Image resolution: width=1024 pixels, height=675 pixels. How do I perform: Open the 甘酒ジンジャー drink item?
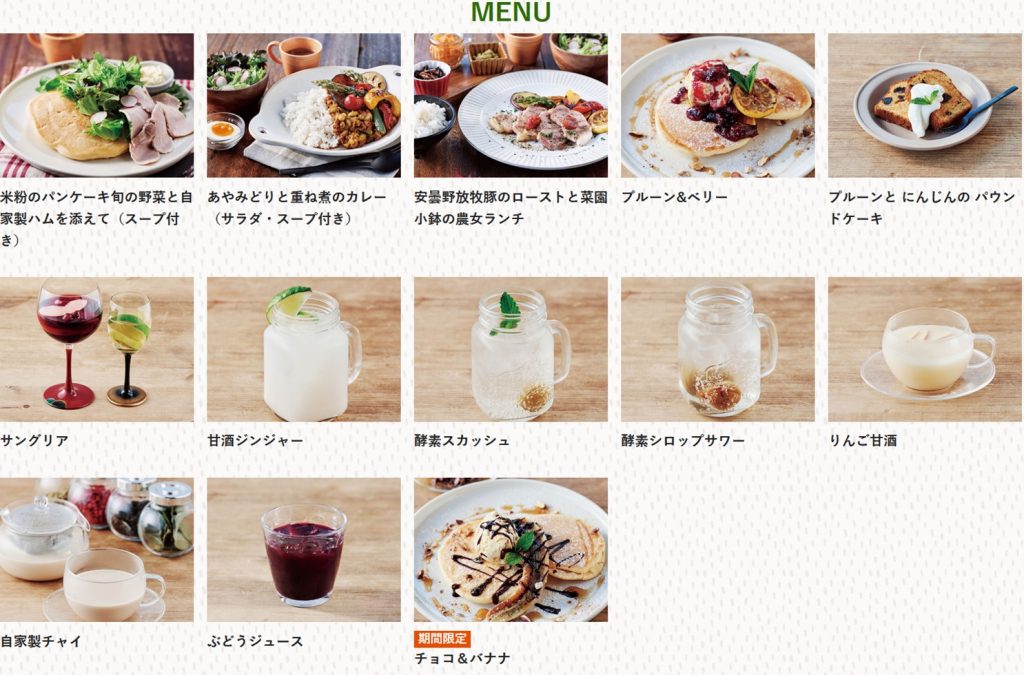coord(303,349)
